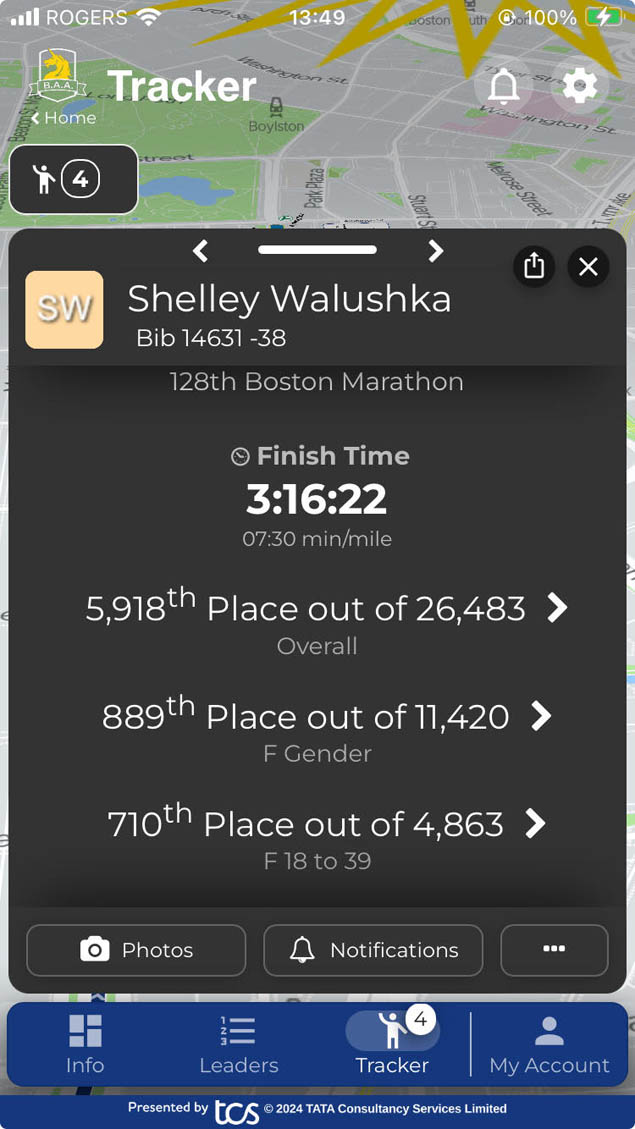This screenshot has height=1129, width=635.
Task: Go to next tracked runner
Action: [435, 251]
